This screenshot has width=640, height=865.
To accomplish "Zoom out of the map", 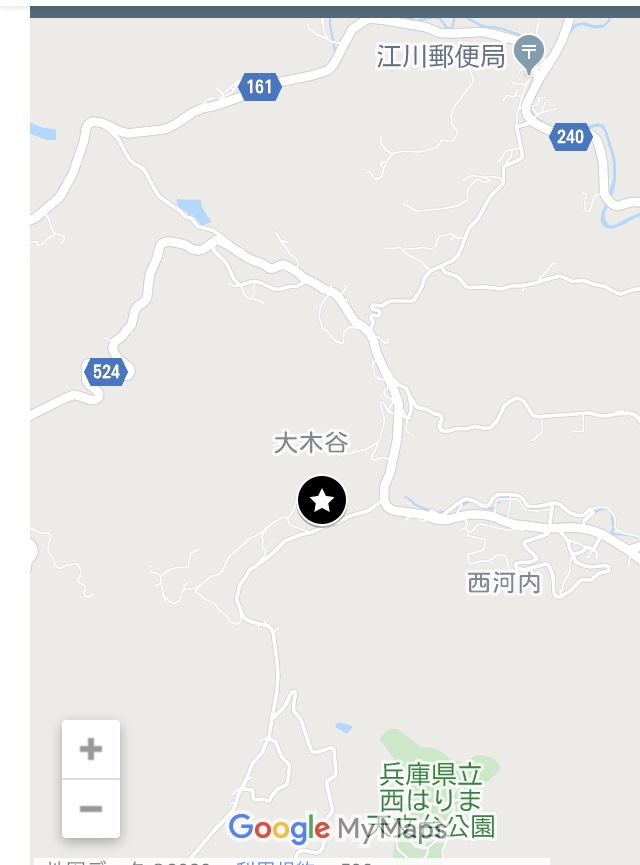I will click(x=91, y=808).
